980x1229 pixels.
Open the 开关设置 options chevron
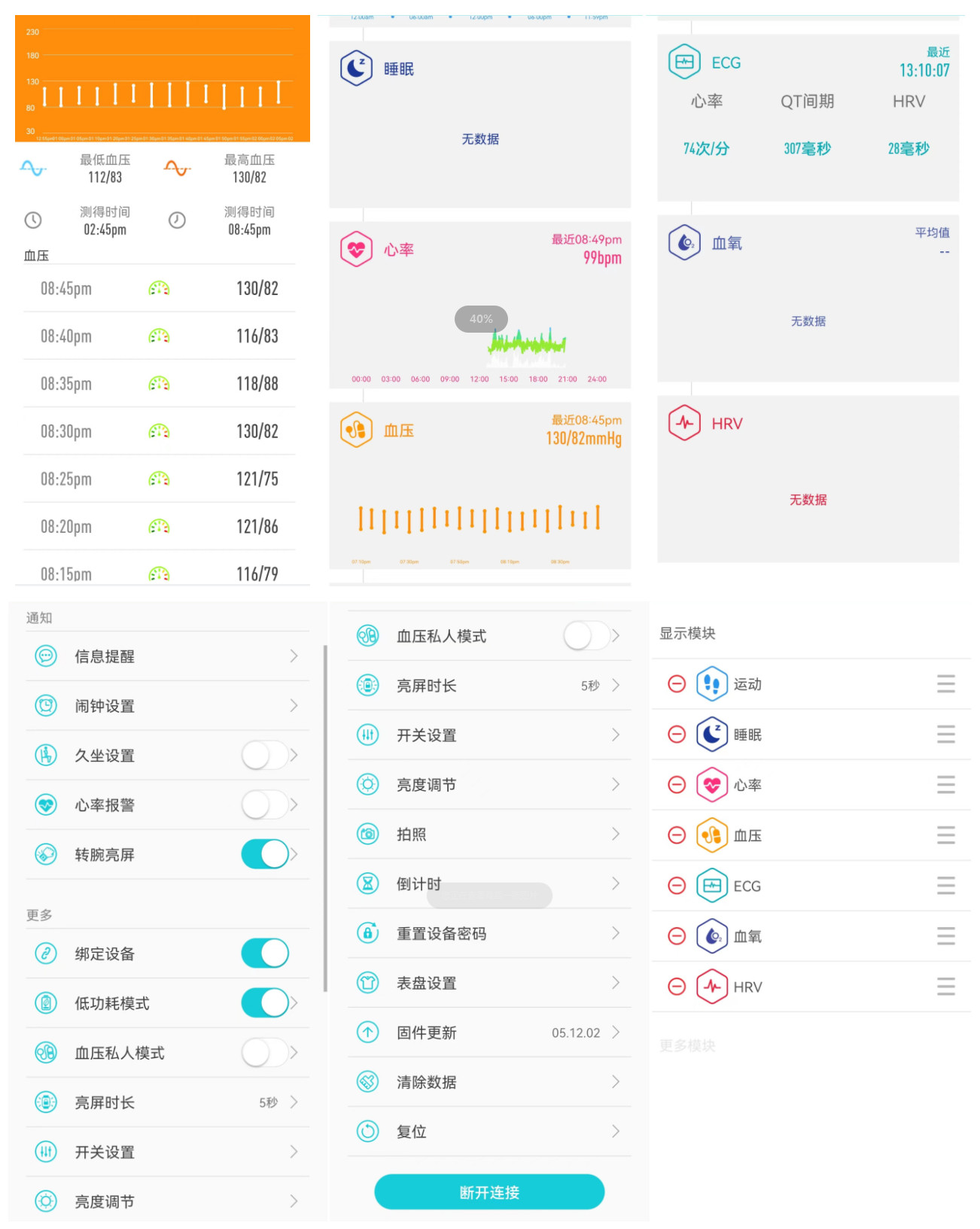click(x=616, y=735)
